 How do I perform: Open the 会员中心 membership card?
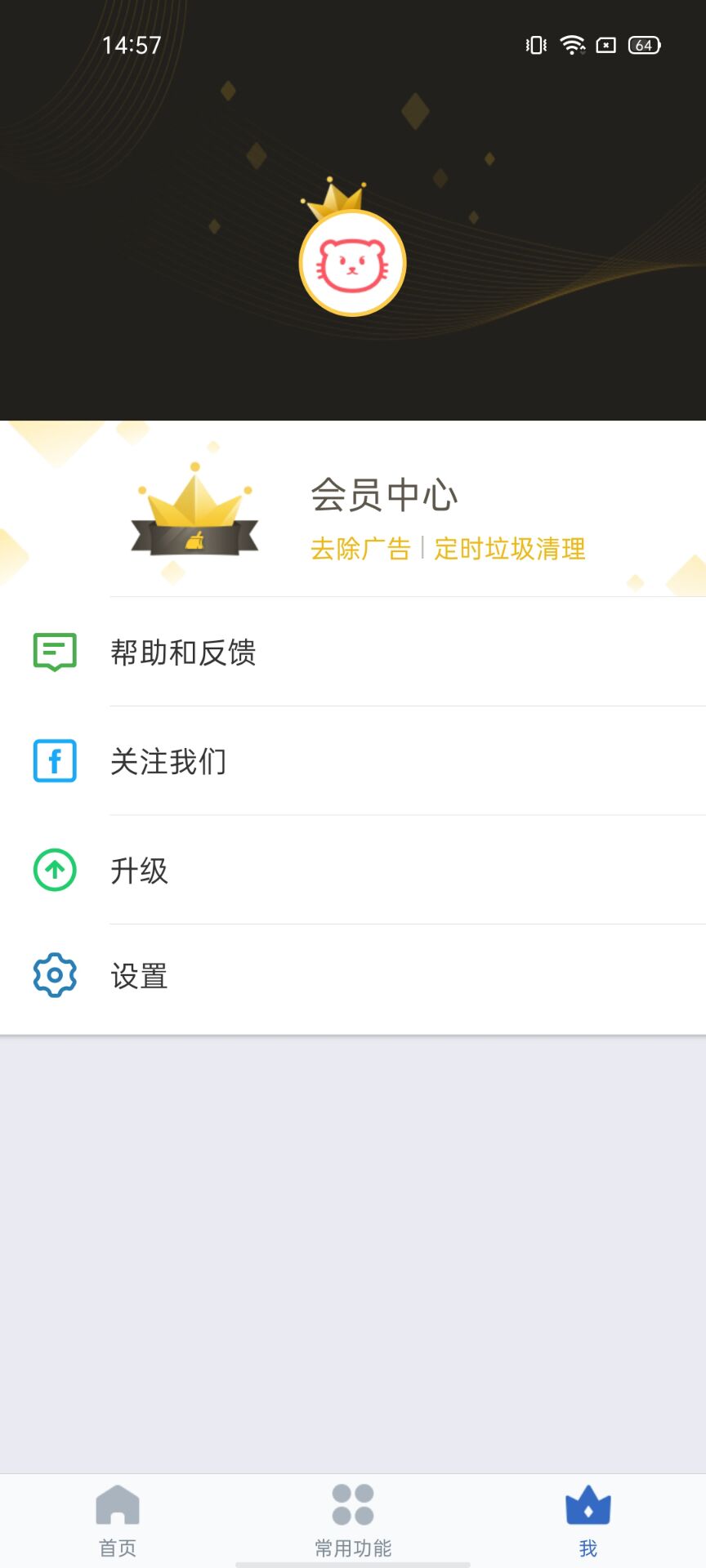(x=384, y=516)
